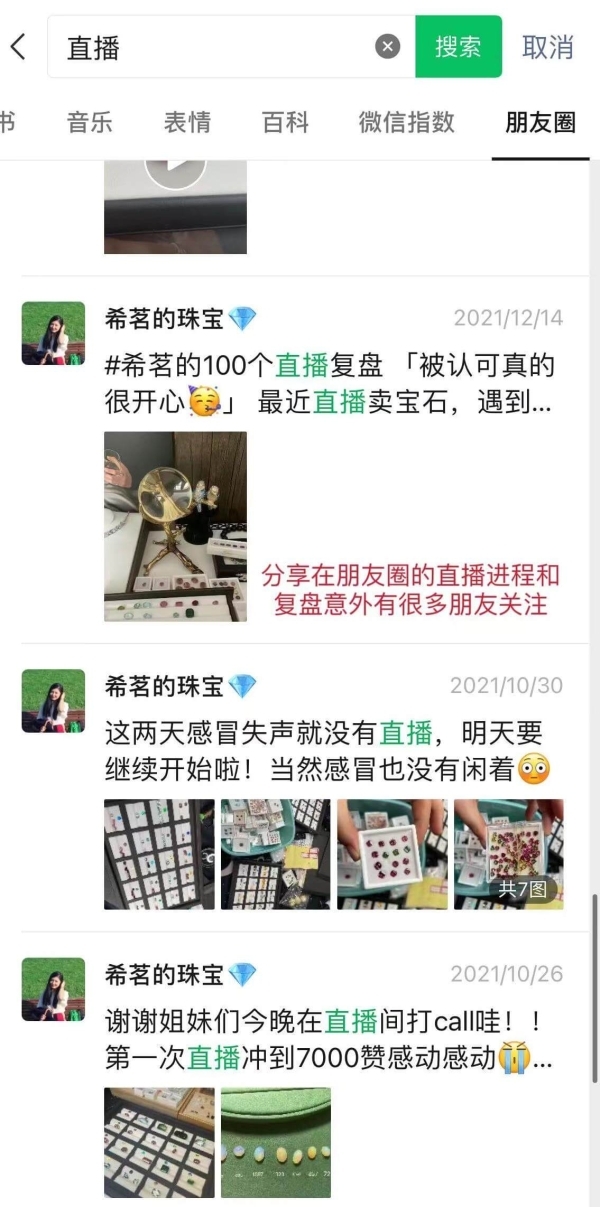Open the 希茗的珠宝 avatar on the 2021/10/30 post
600x1207 pixels.
pos(53,700)
